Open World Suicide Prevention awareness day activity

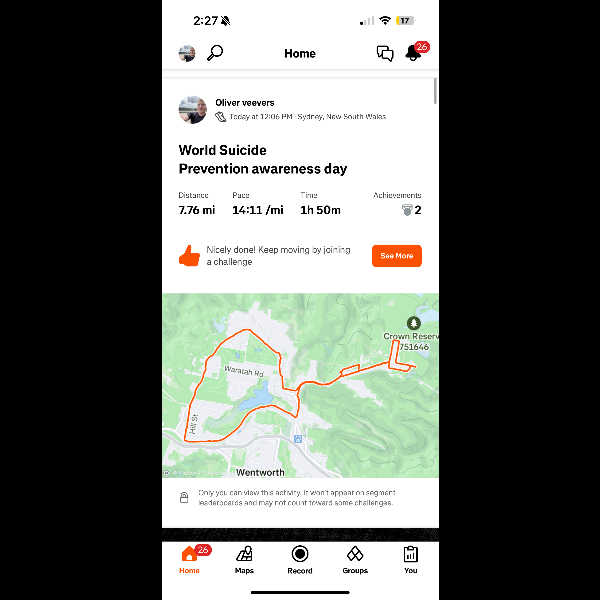coord(263,159)
